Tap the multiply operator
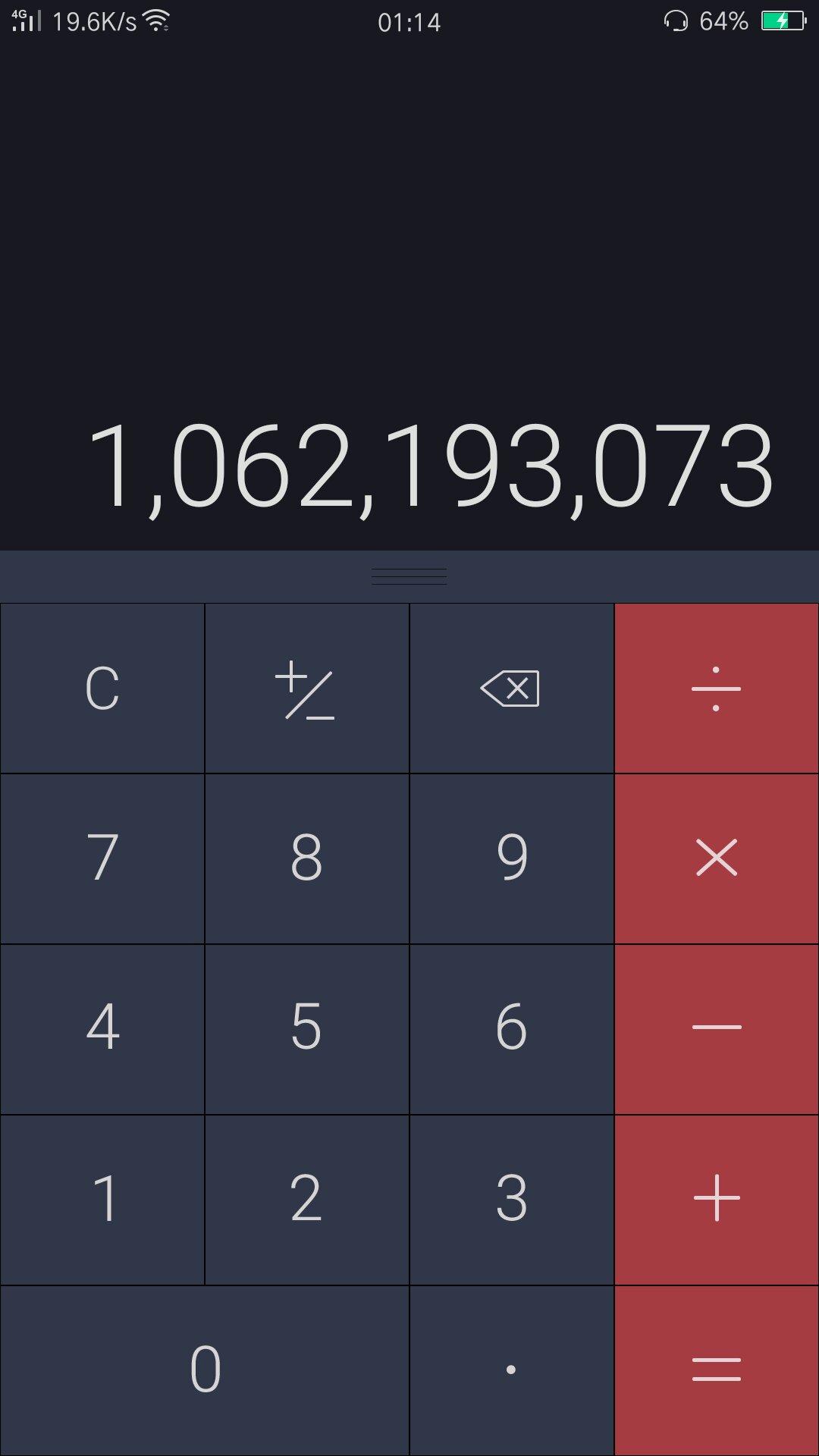 coord(717,859)
